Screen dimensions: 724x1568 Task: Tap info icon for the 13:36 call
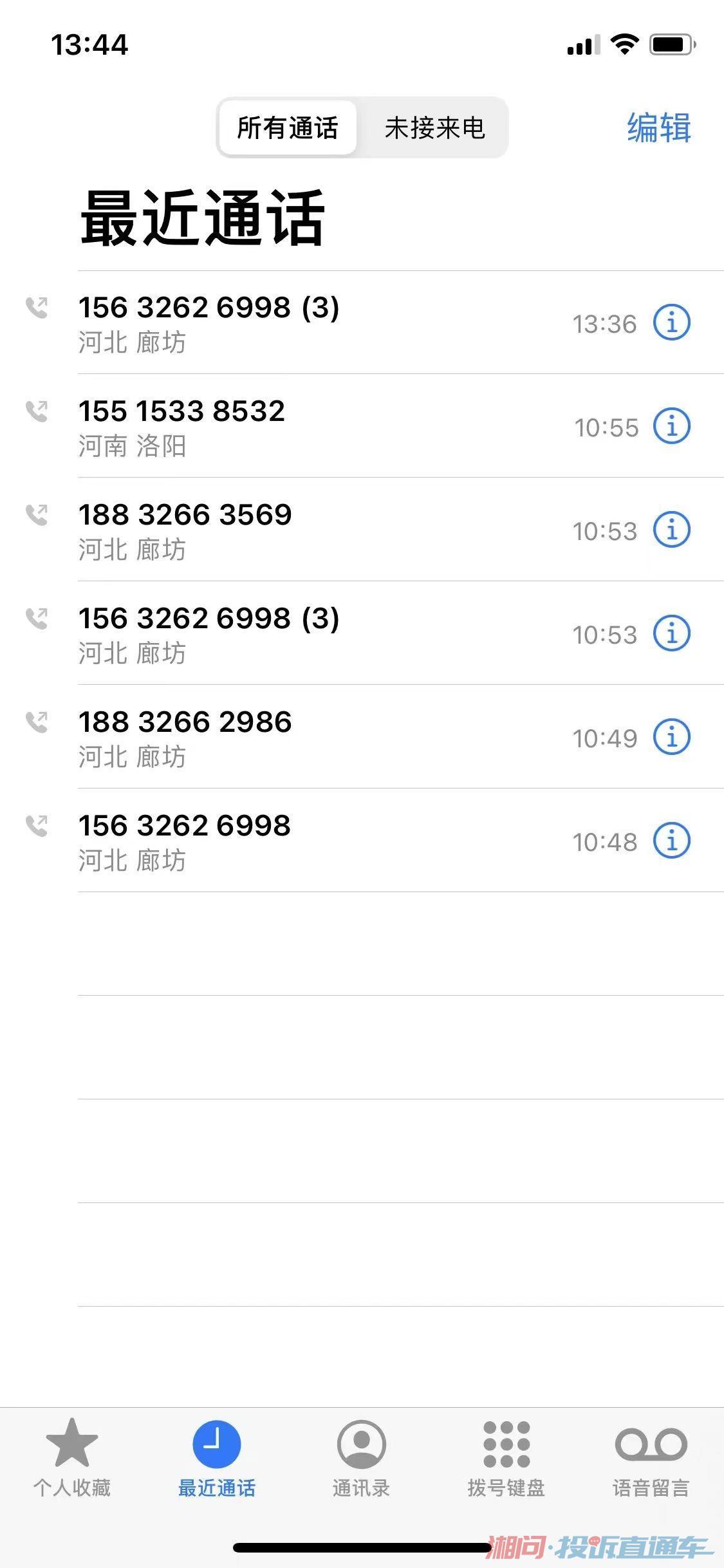click(672, 322)
